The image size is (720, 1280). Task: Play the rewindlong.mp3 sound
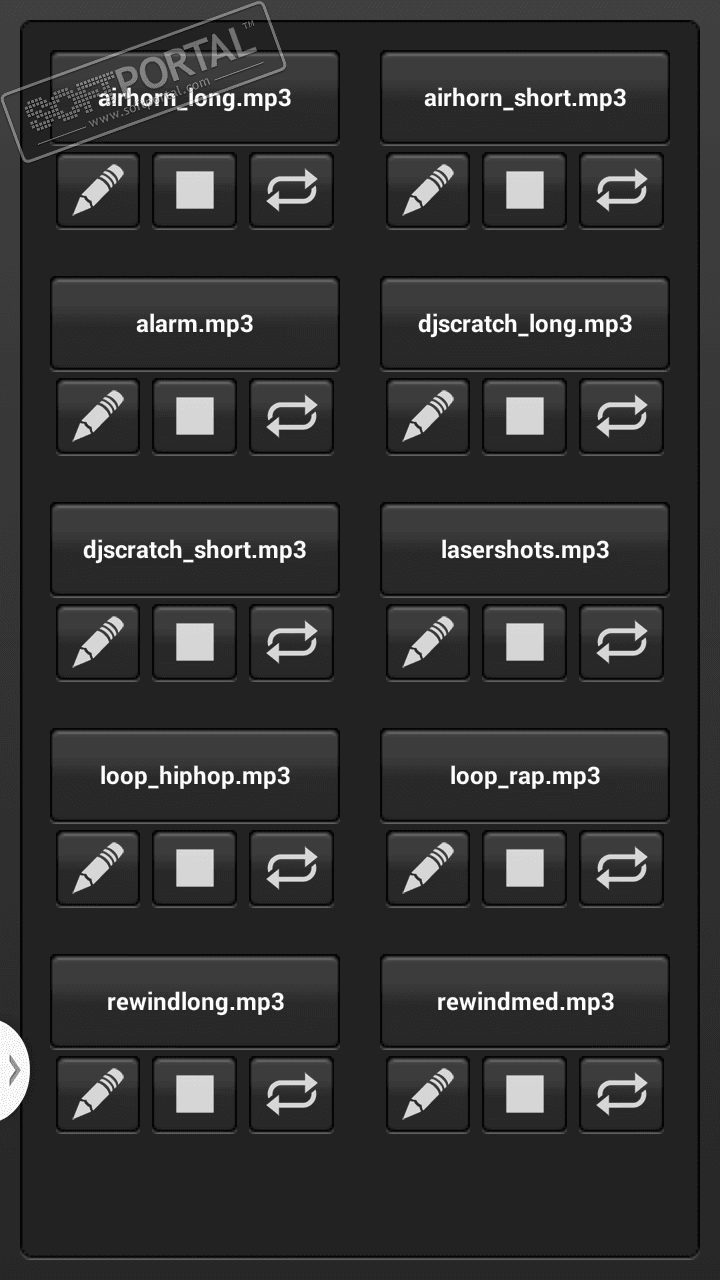click(x=195, y=1002)
